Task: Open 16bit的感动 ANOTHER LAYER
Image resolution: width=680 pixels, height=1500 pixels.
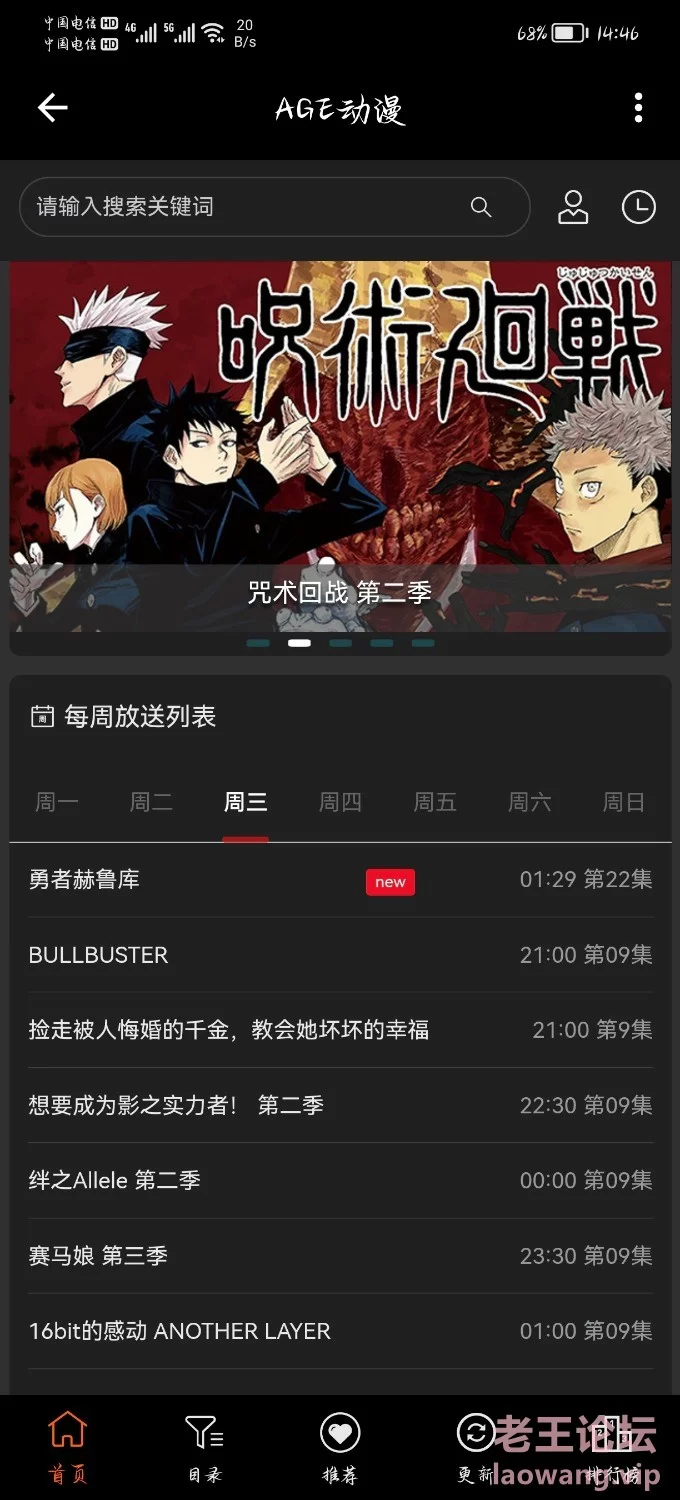Action: pos(340,1331)
